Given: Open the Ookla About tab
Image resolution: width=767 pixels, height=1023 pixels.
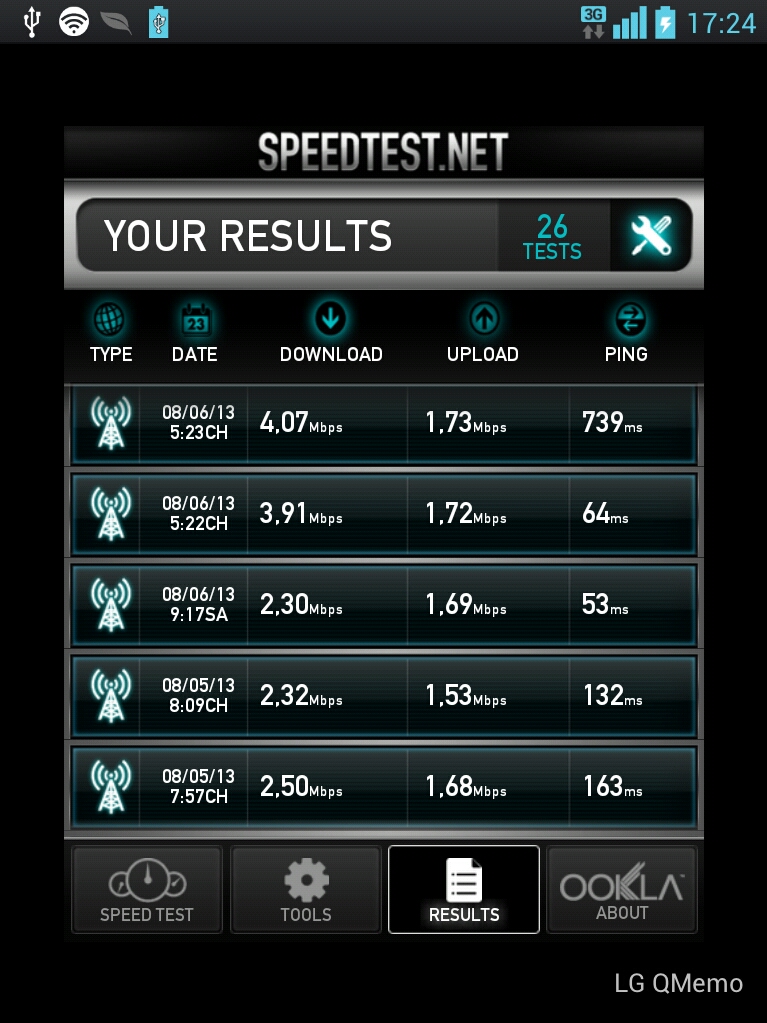Looking at the screenshot, I should 622,889.
